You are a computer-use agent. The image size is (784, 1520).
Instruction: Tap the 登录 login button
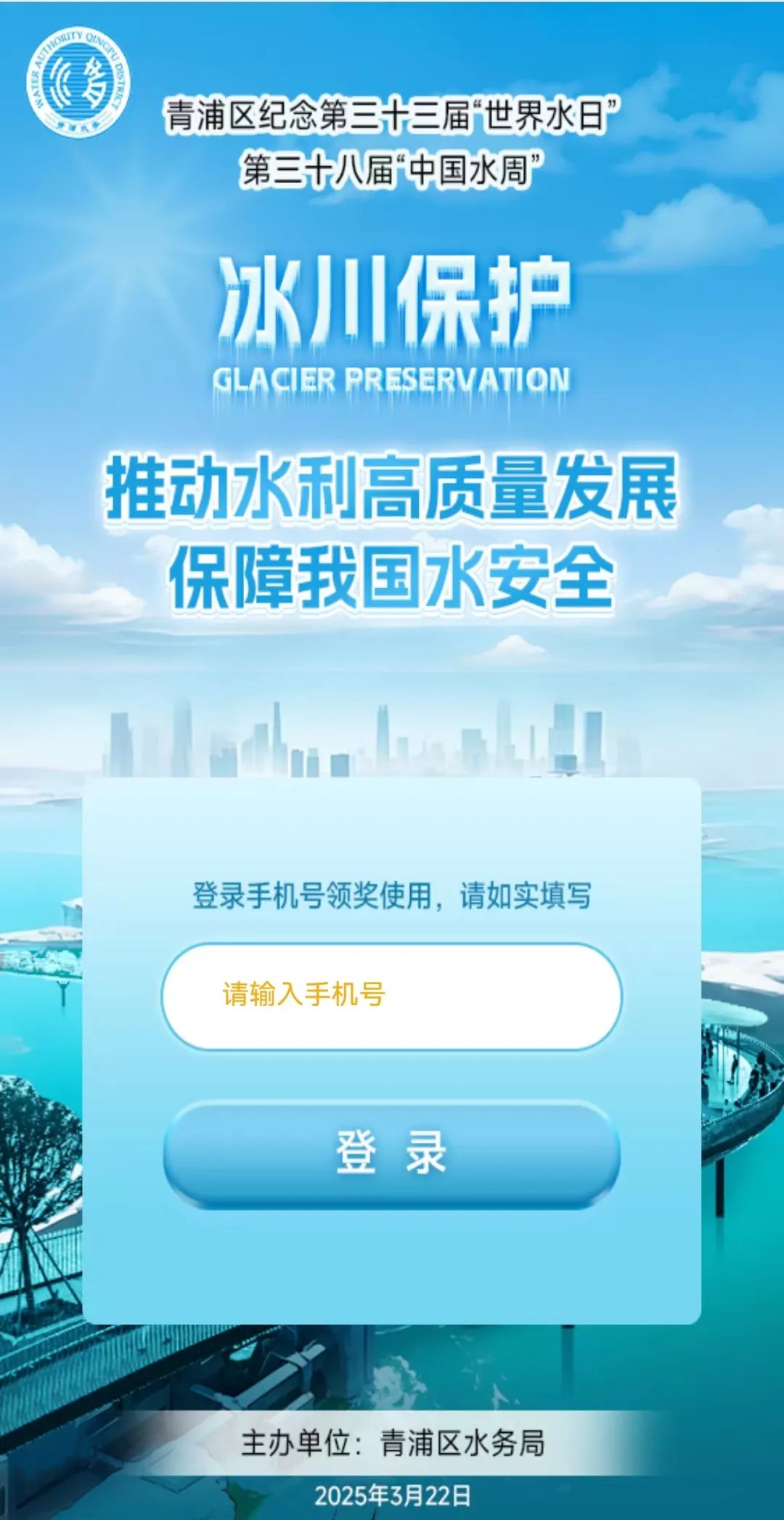pyautogui.click(x=391, y=1153)
